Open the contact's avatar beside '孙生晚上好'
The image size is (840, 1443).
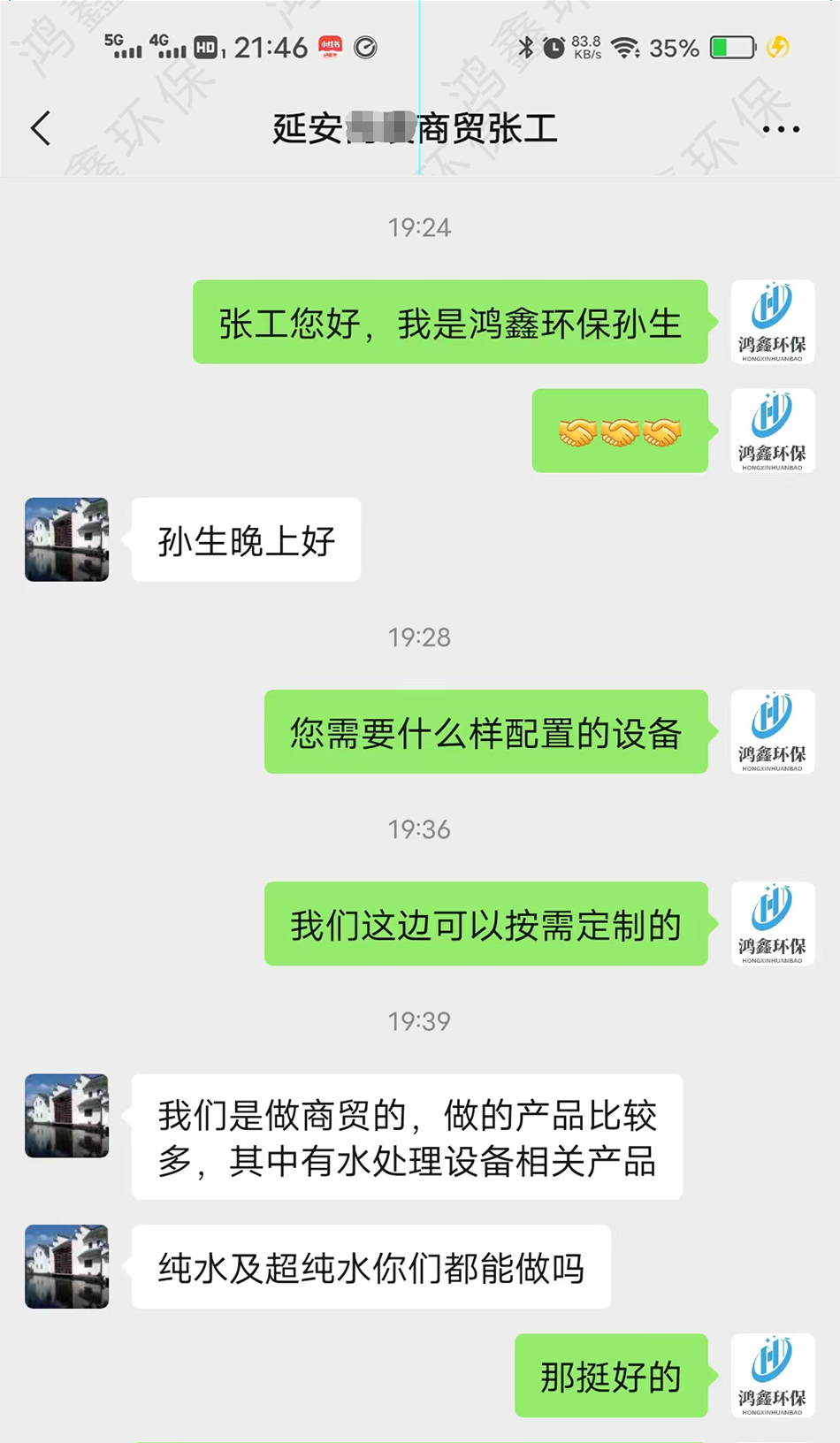coord(67,539)
